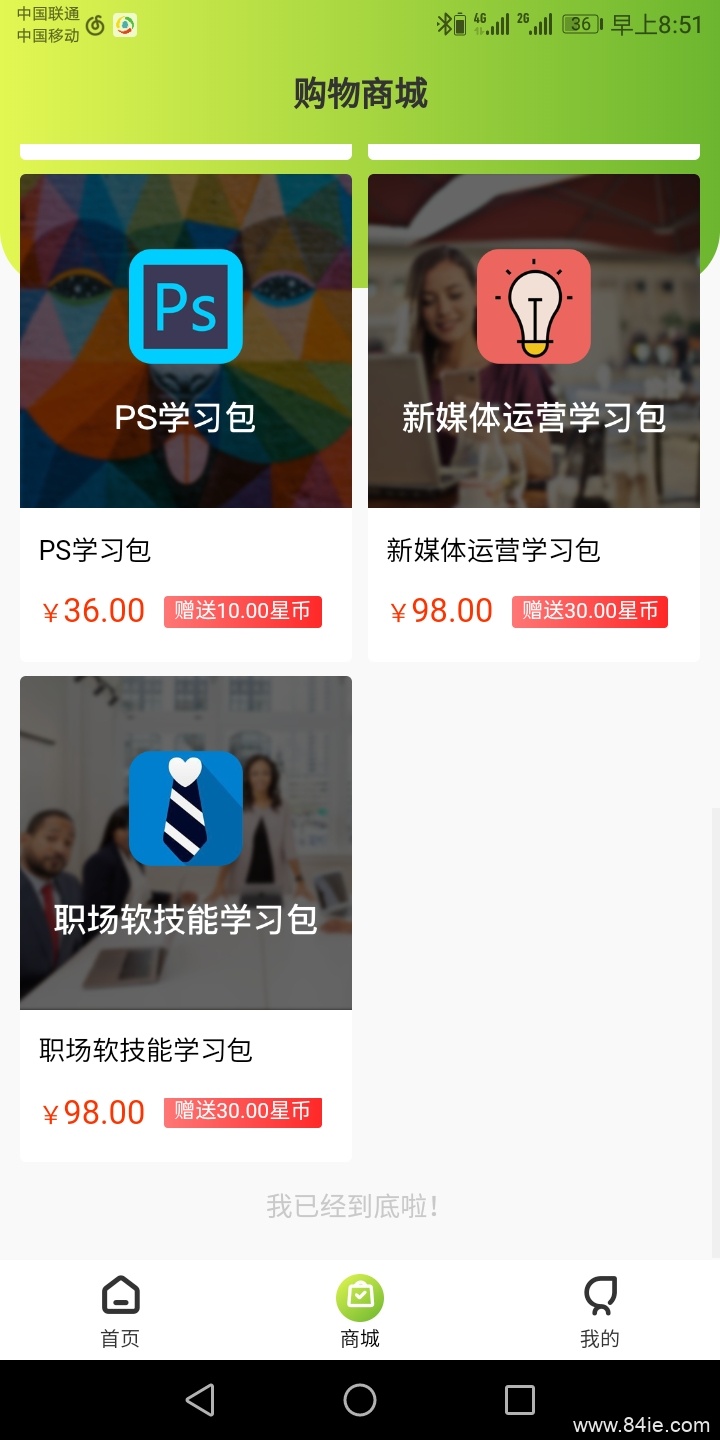
Task: Click the necktie icon on 职场软技能学习包
Action: click(186, 808)
